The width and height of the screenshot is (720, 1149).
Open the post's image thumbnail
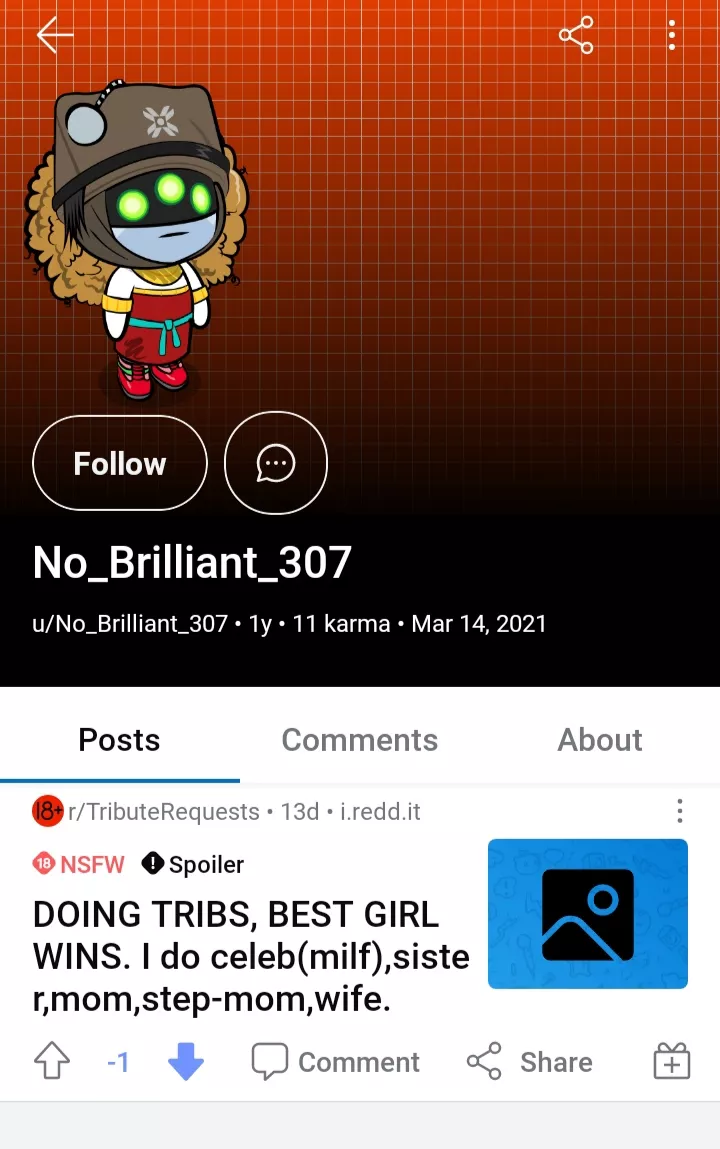pos(588,914)
